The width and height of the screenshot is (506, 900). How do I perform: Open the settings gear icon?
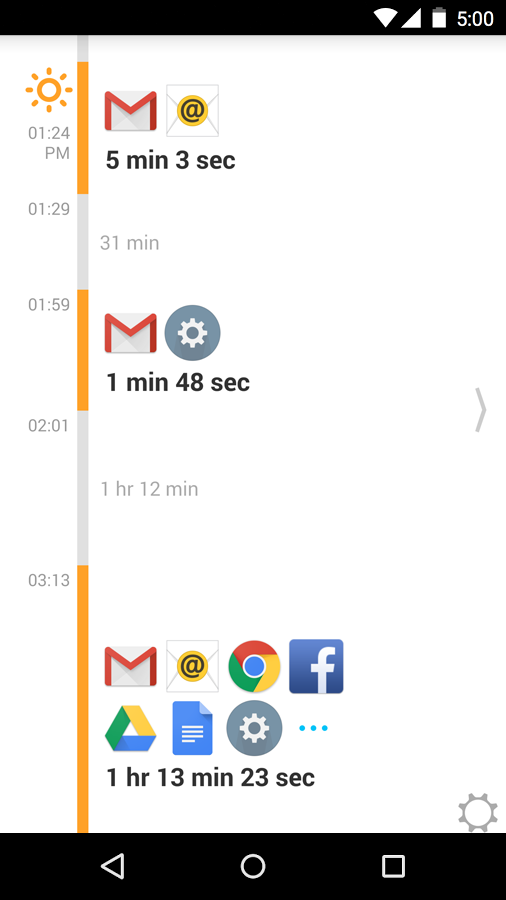click(478, 812)
